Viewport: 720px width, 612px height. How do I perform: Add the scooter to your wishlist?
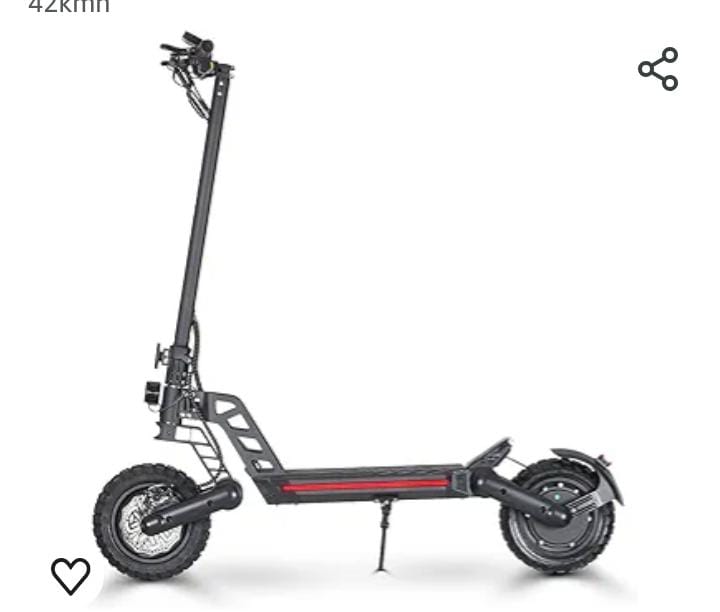pos(71,575)
